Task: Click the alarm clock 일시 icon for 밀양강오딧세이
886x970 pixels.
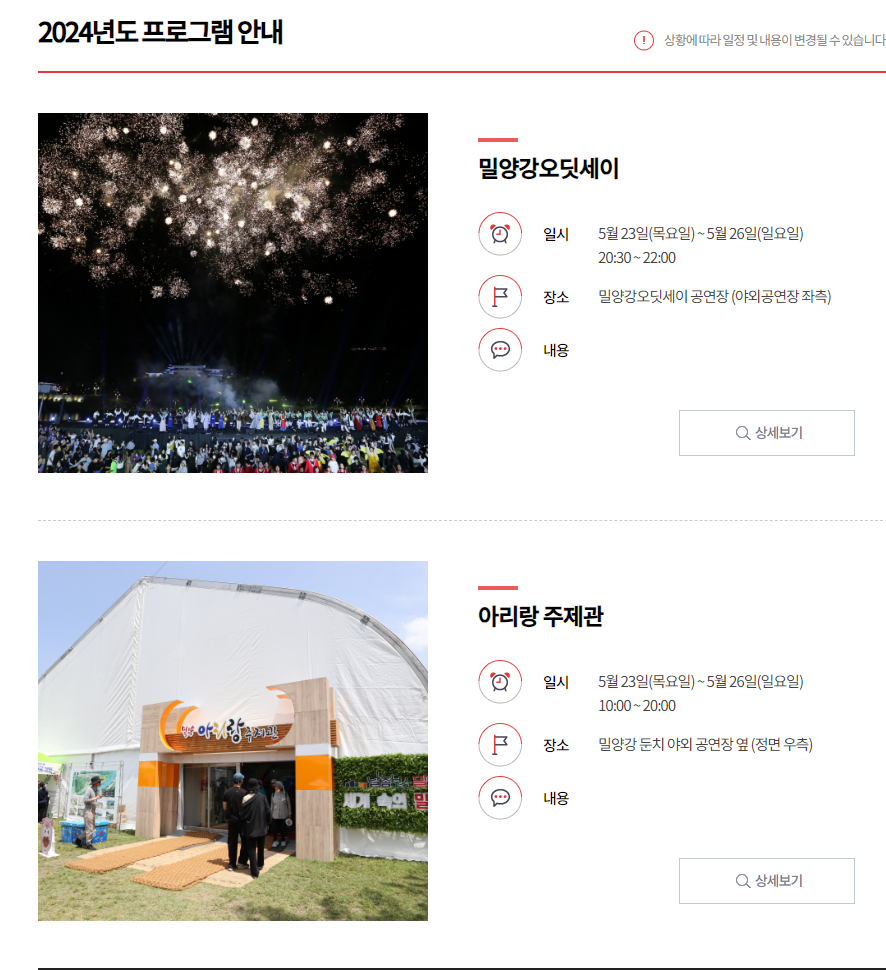Action: (500, 233)
